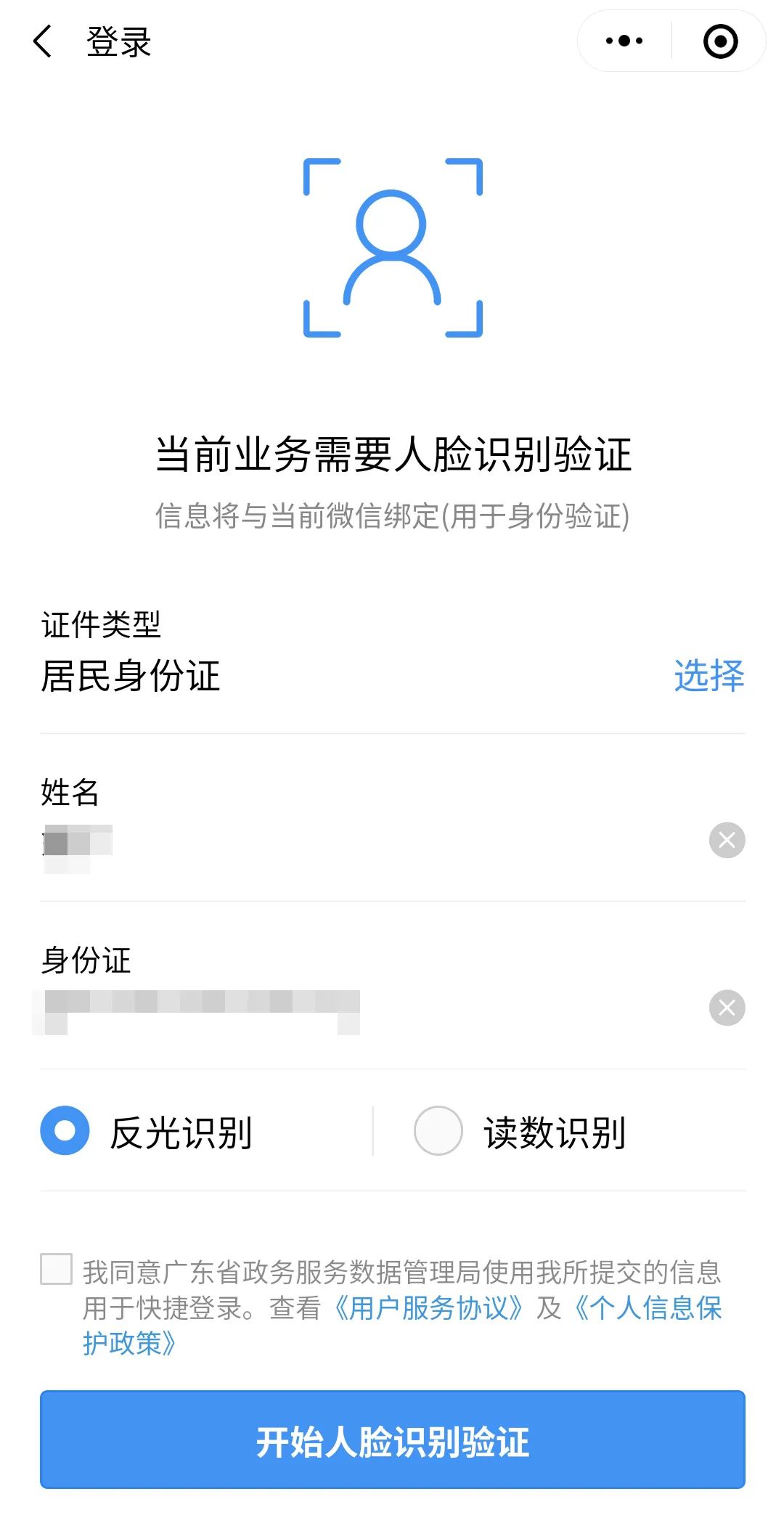This screenshot has height=1539, width=784.
Task: Tap the 身份证 number field
Action: tap(363, 1008)
